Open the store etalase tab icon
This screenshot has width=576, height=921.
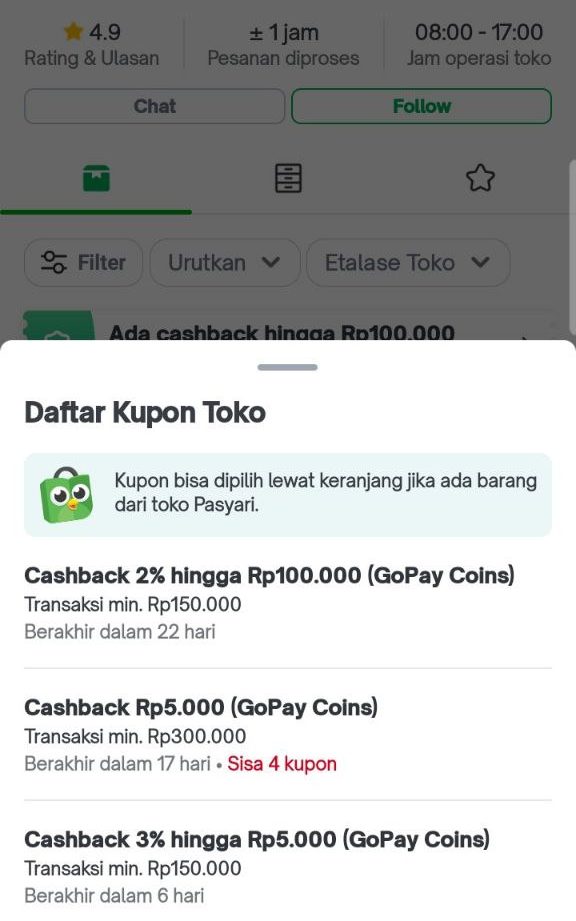pos(288,178)
